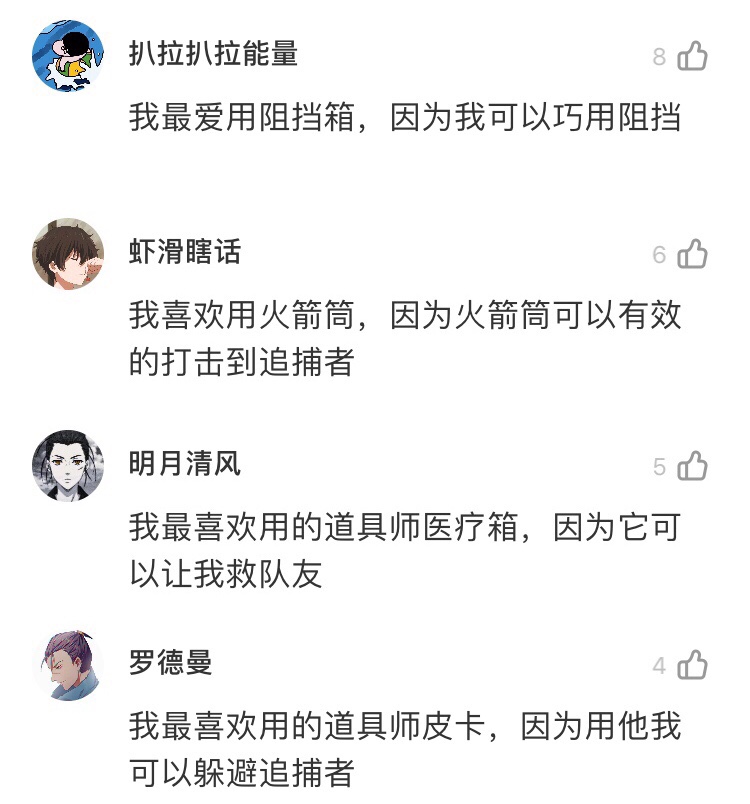Tap username 扒拉扒拉能量

pyautogui.click(x=213, y=53)
